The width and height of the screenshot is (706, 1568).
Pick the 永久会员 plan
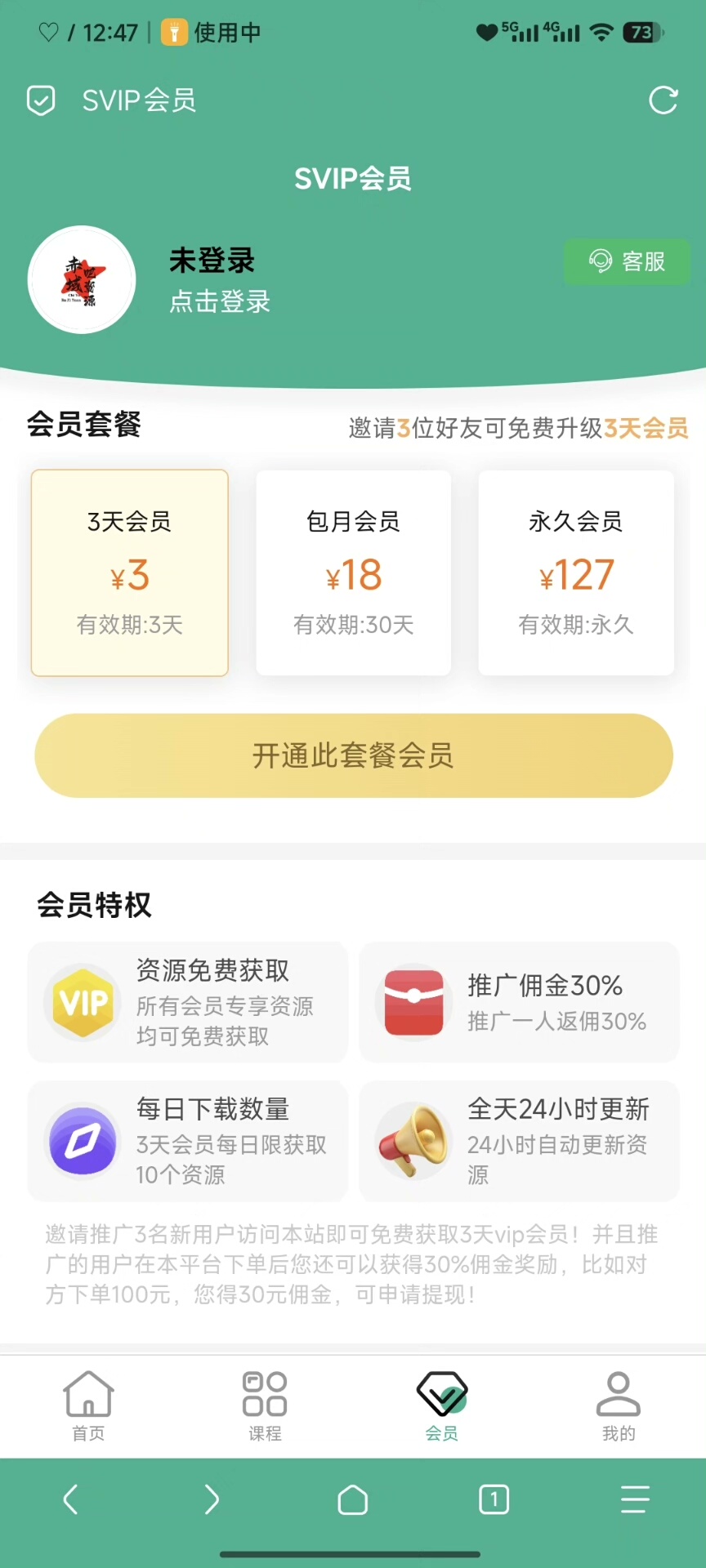tap(576, 572)
